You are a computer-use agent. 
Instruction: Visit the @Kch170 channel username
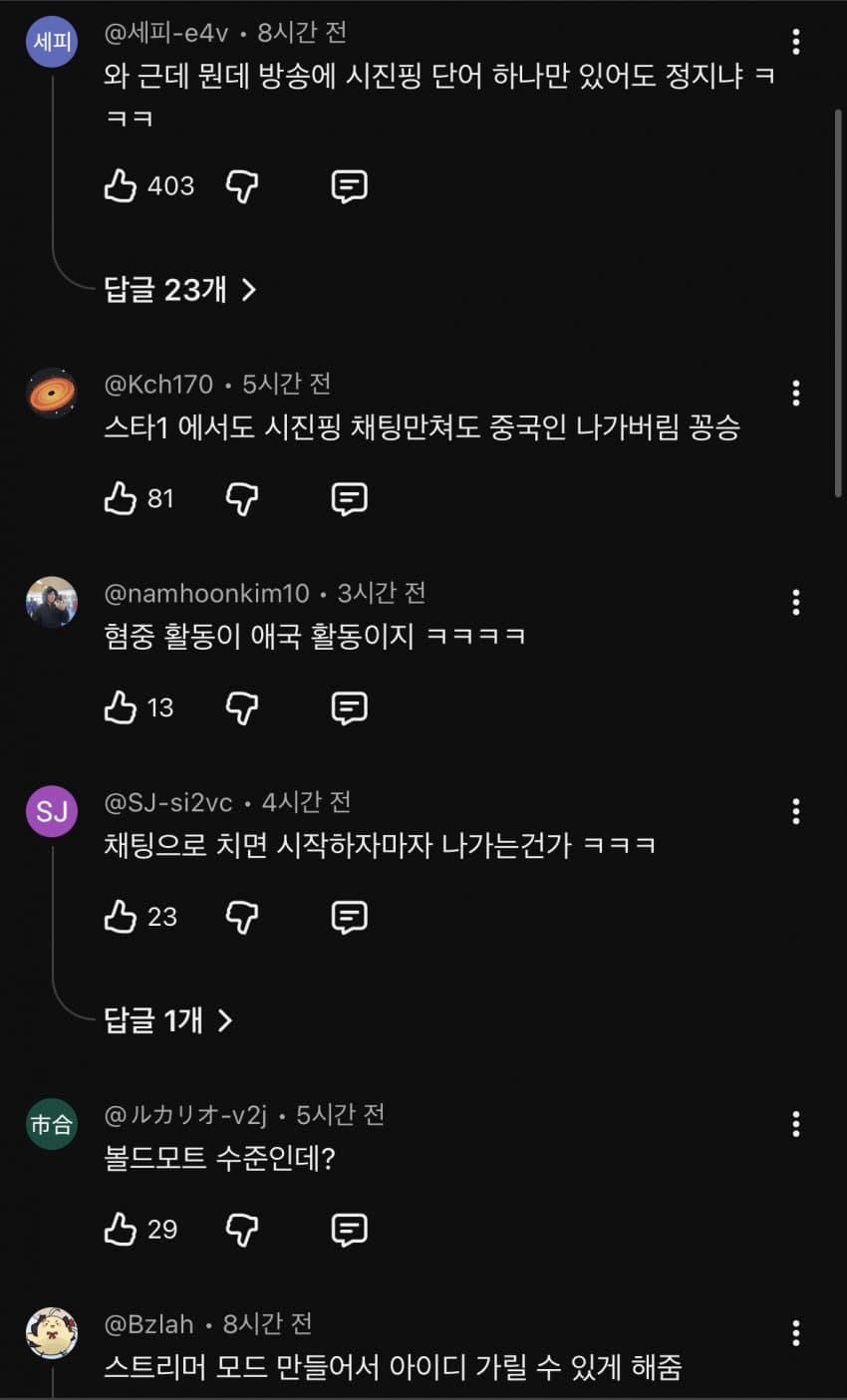click(x=158, y=384)
